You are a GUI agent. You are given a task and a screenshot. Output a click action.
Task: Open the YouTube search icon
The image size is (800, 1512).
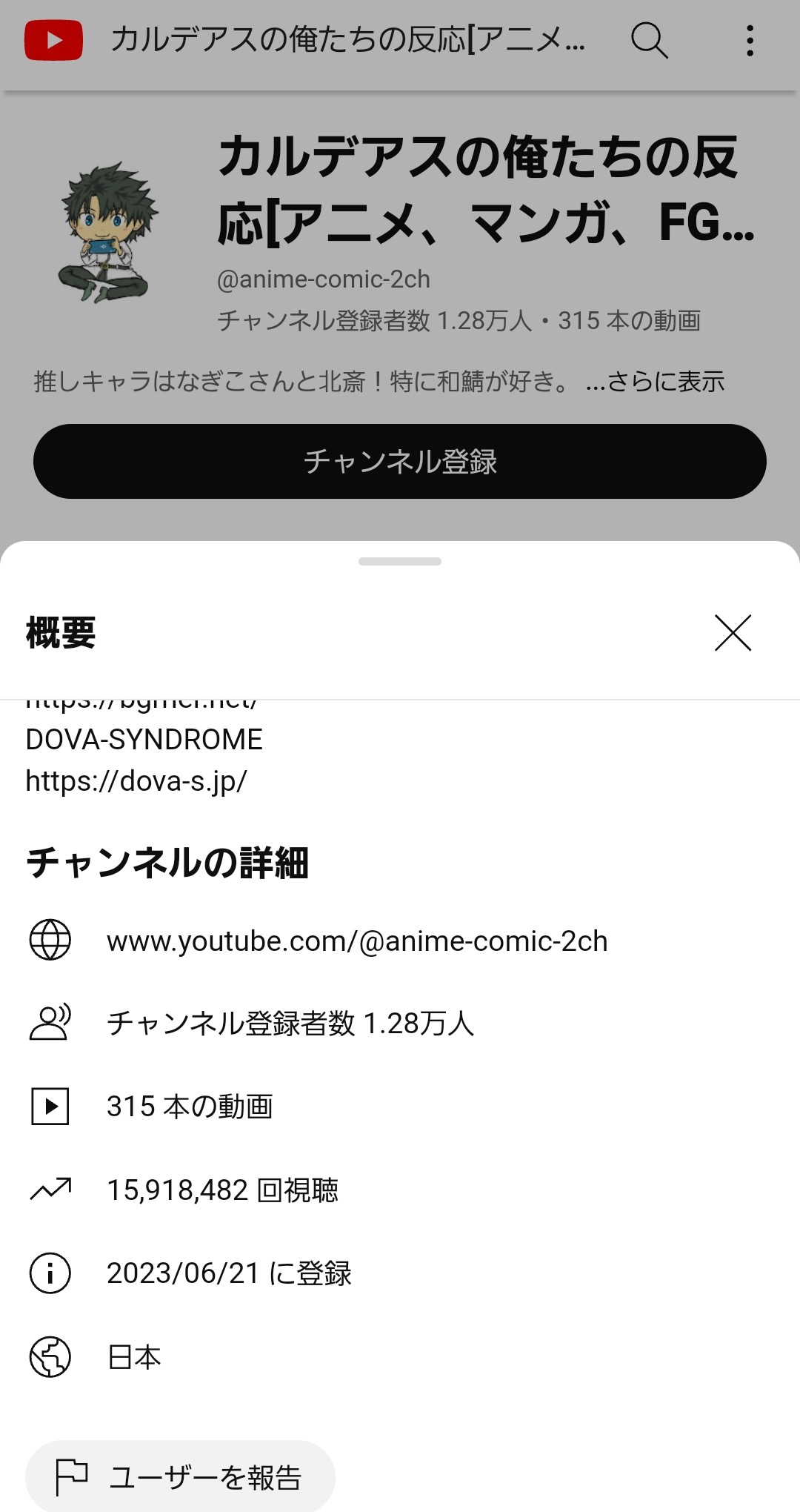(x=650, y=40)
